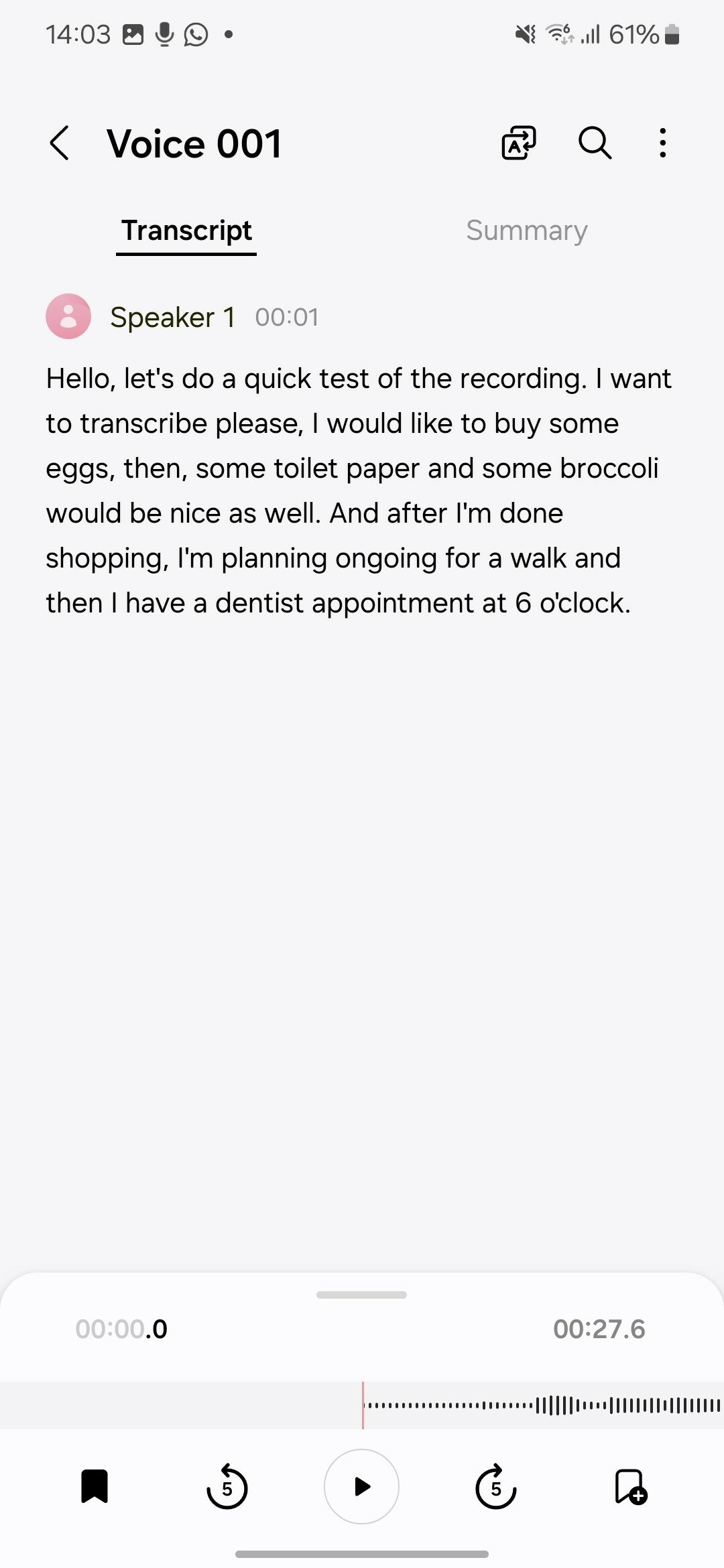Switch to the Summary tab
Viewport: 724px width, 1568px height.
pos(527,231)
